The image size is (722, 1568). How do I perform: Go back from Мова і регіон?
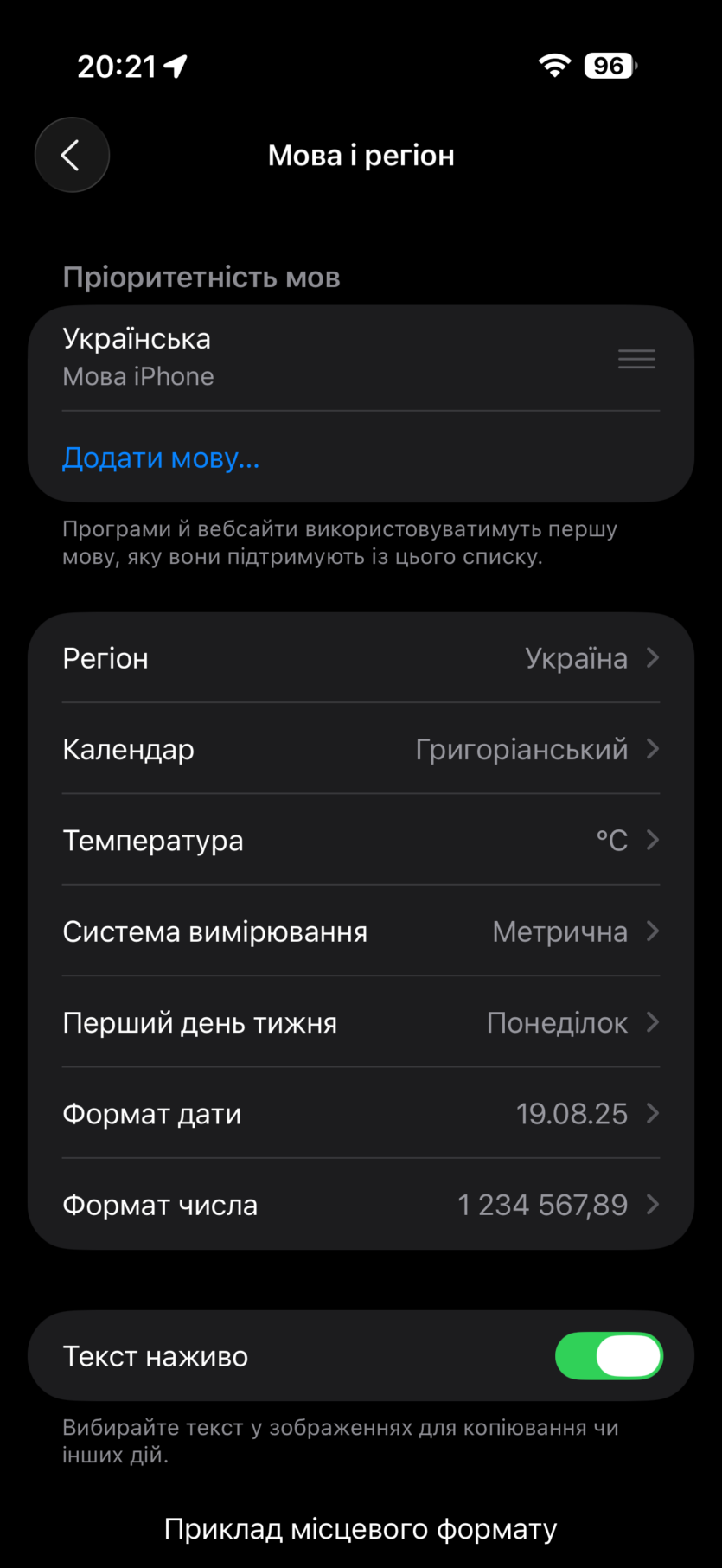72,156
